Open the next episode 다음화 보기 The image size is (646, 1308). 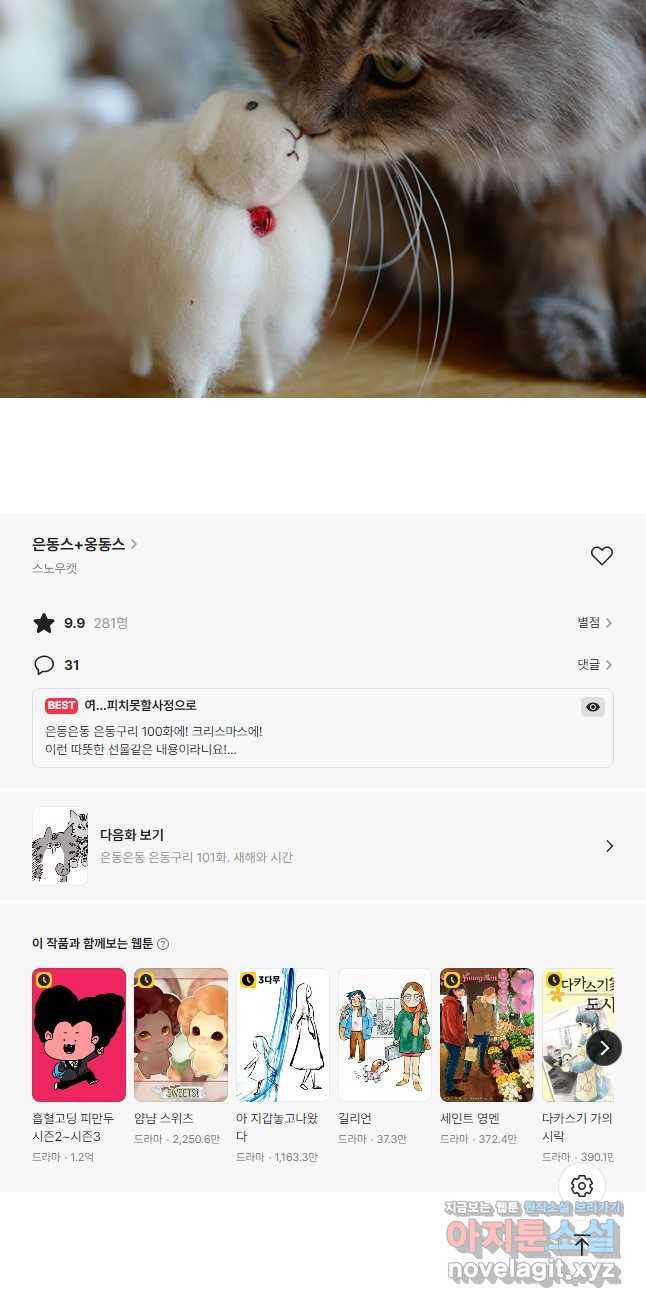[322, 846]
